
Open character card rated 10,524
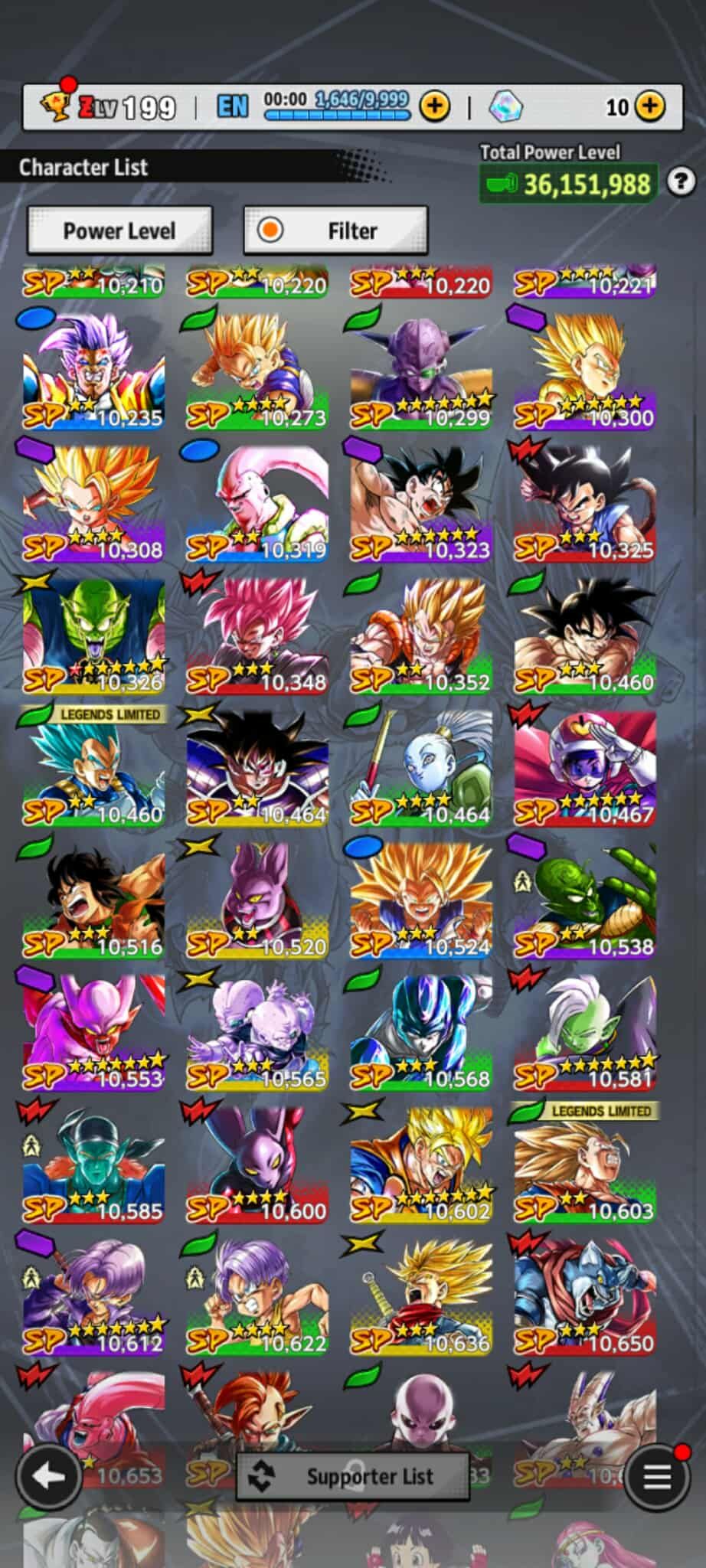point(421,899)
